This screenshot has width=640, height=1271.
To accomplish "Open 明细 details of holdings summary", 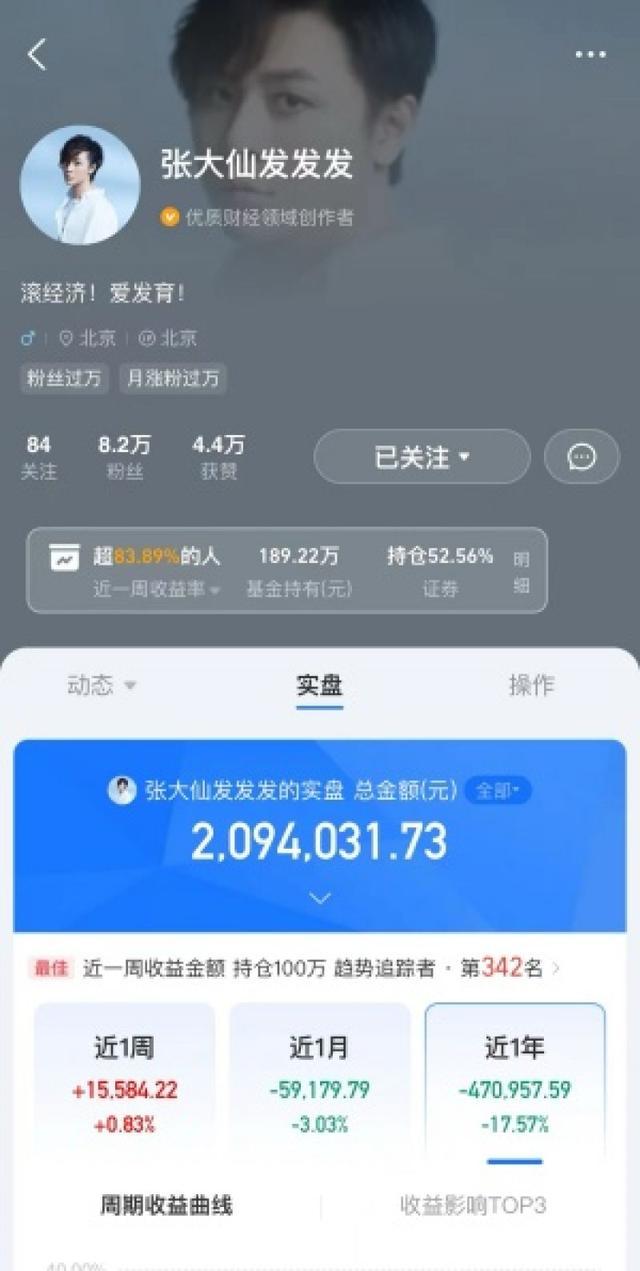I will coord(521,571).
